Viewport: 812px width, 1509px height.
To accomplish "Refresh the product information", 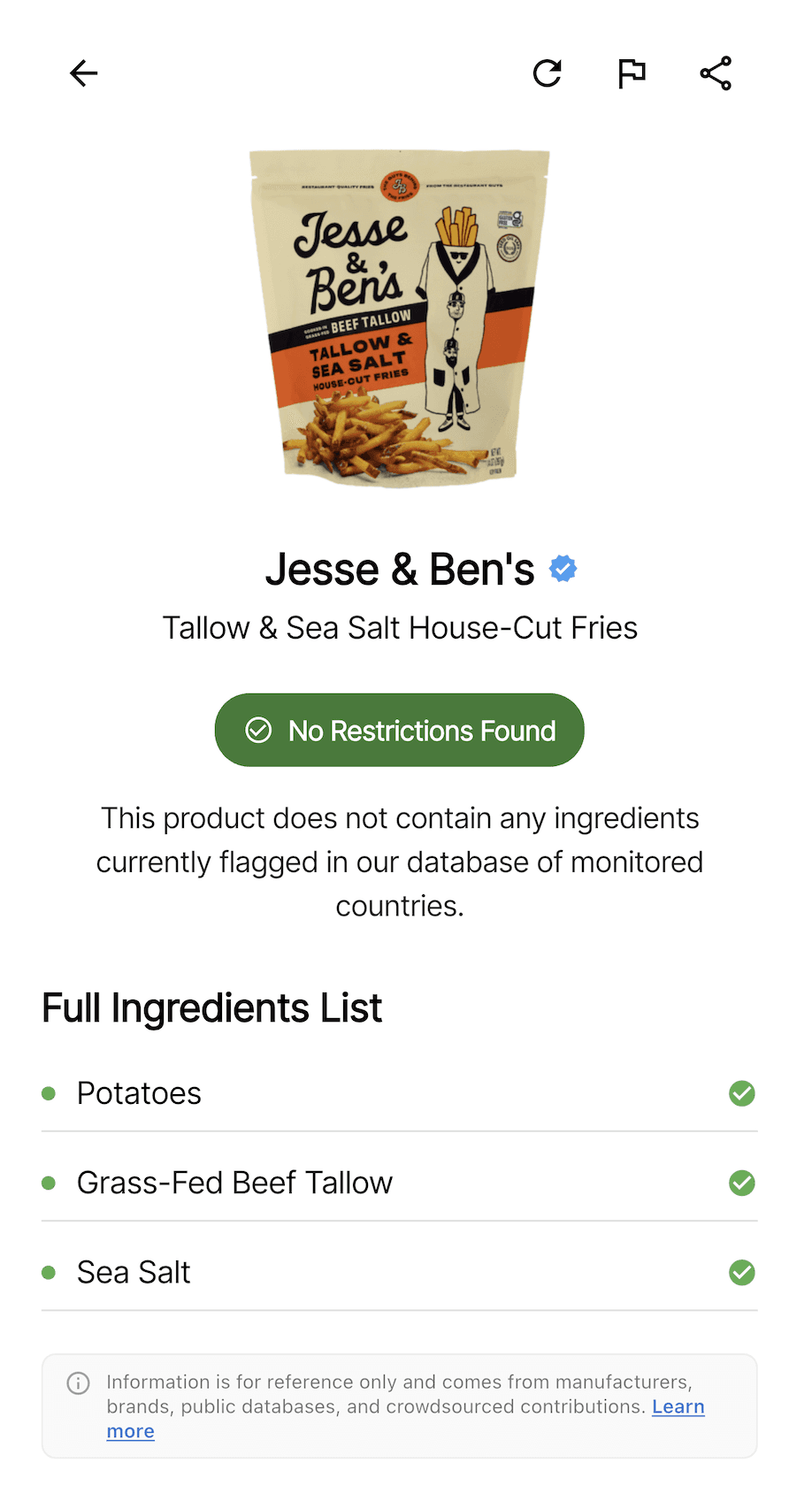I will click(548, 73).
